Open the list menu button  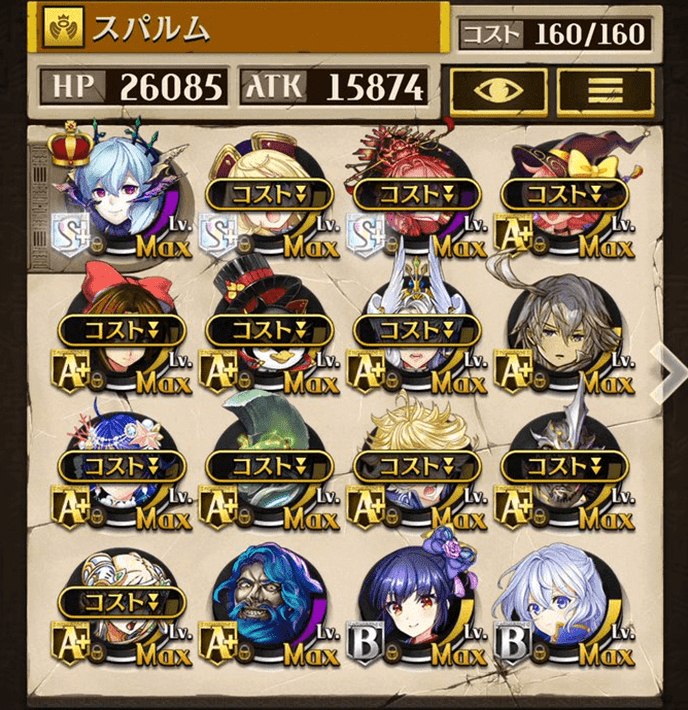(x=603, y=88)
